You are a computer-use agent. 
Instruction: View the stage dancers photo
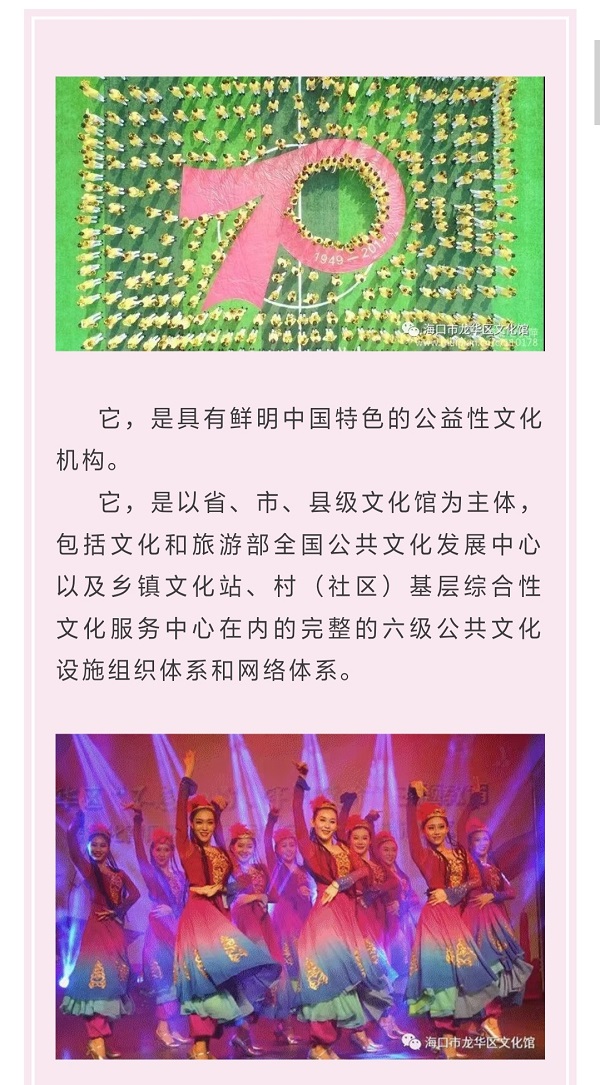[x=300, y=896]
